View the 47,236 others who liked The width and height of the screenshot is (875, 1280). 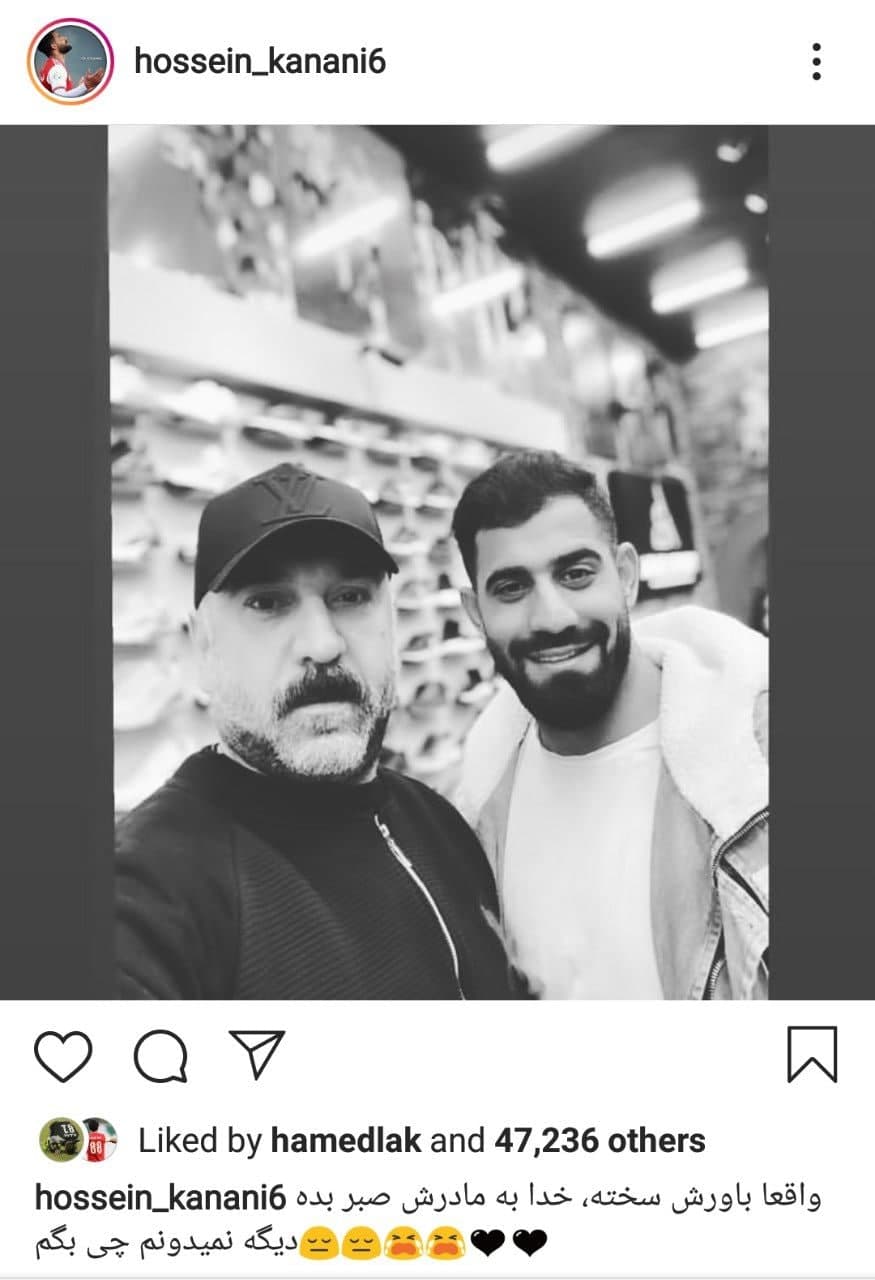click(599, 1140)
